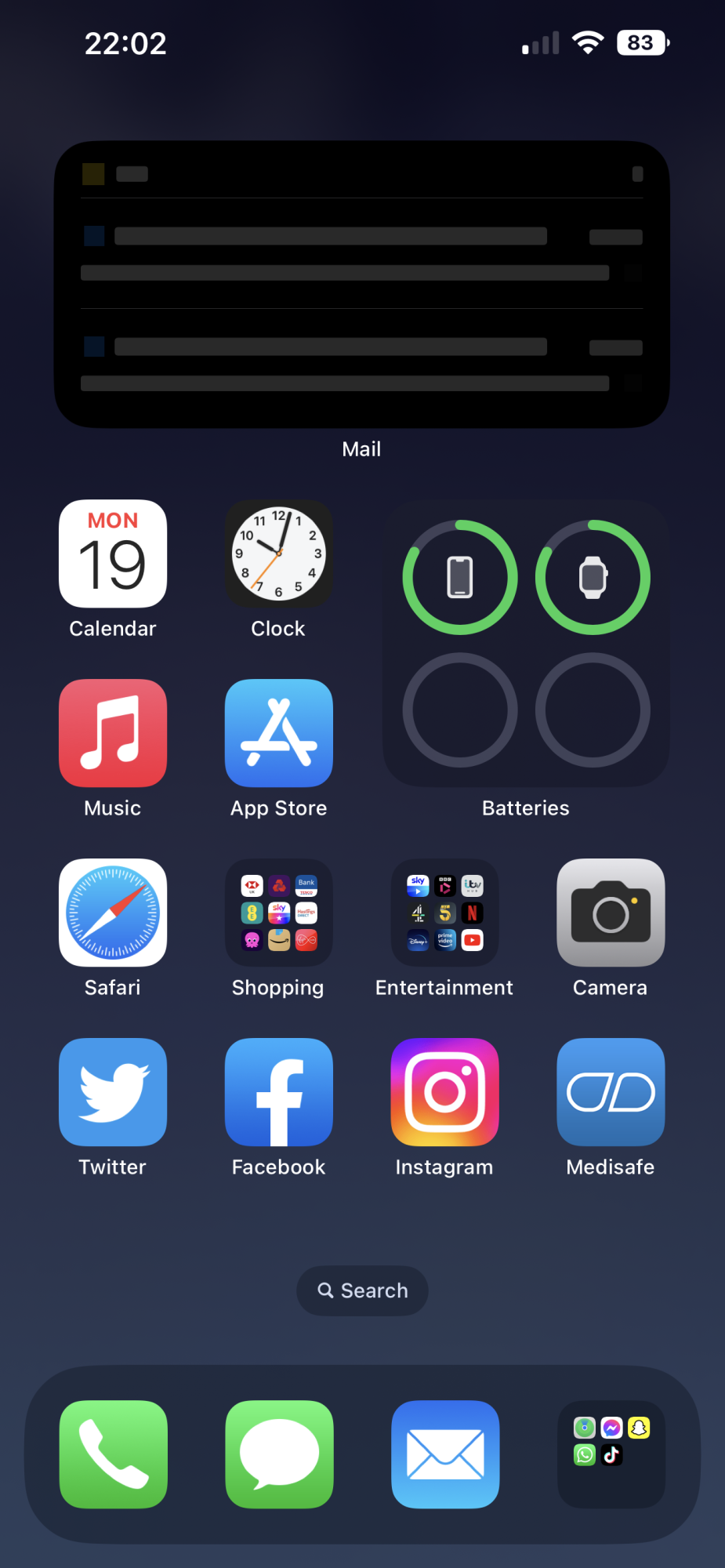Screen dimensions: 725x1568
Task: Open the Mail widget
Action: point(362,285)
